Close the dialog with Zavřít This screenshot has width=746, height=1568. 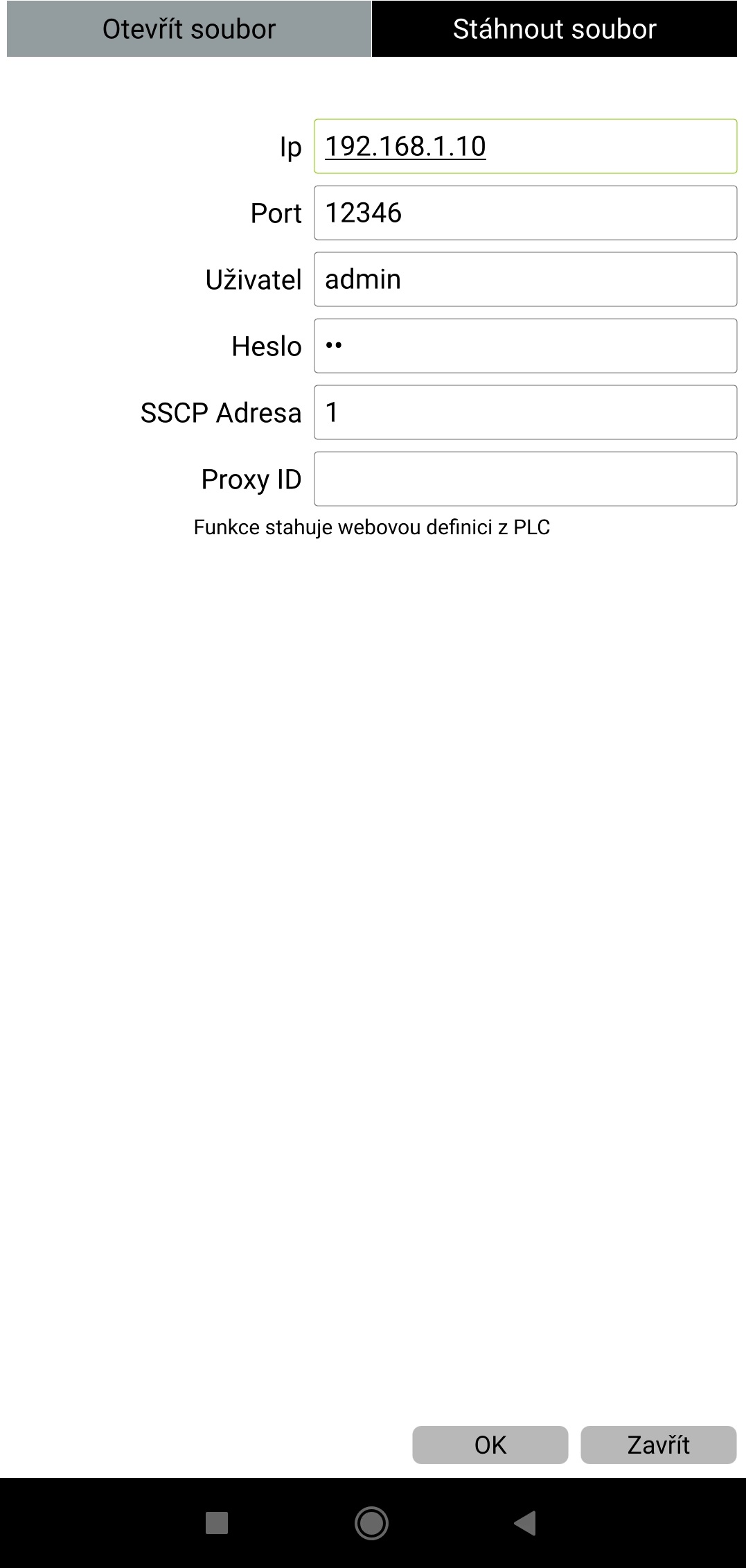tap(658, 1445)
